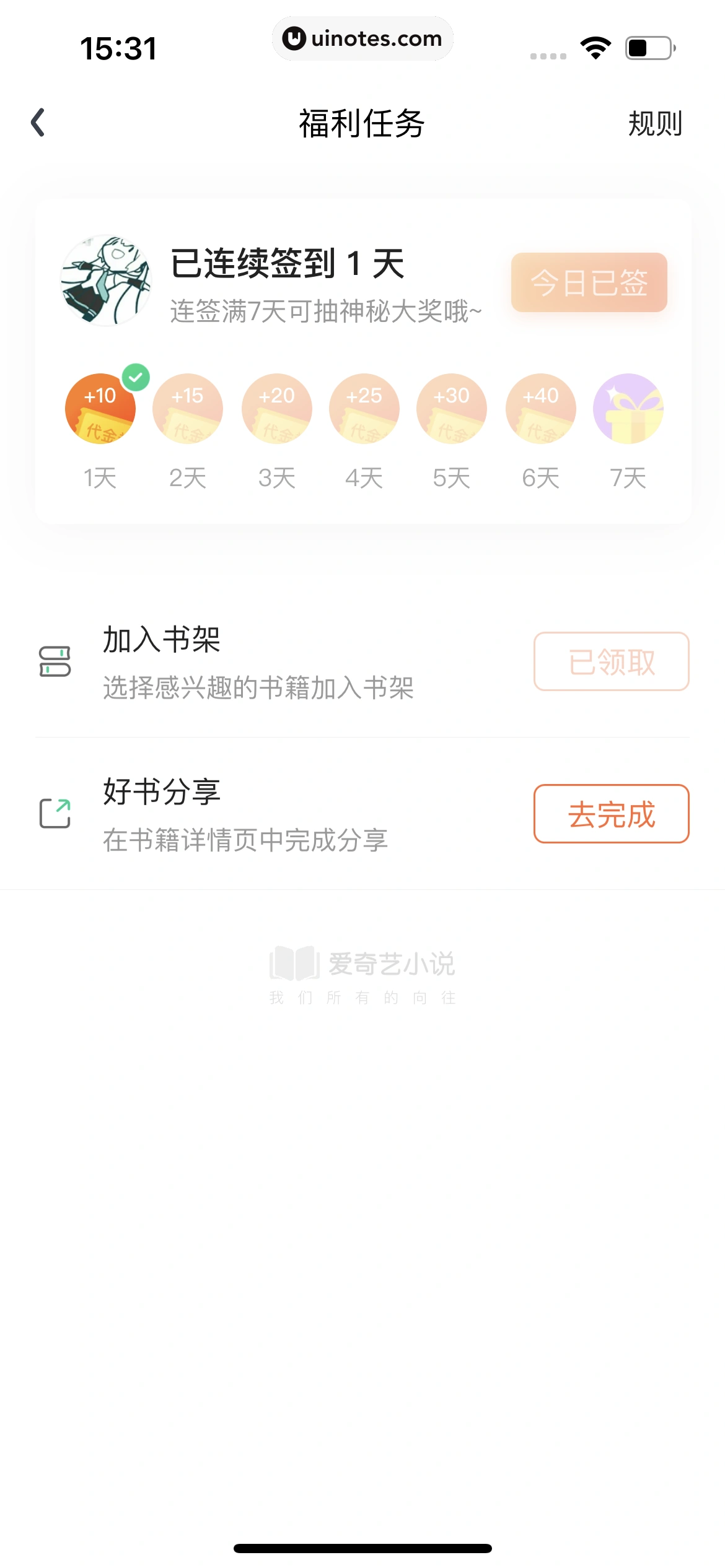Click the +15 coupon for day 2

click(x=188, y=409)
